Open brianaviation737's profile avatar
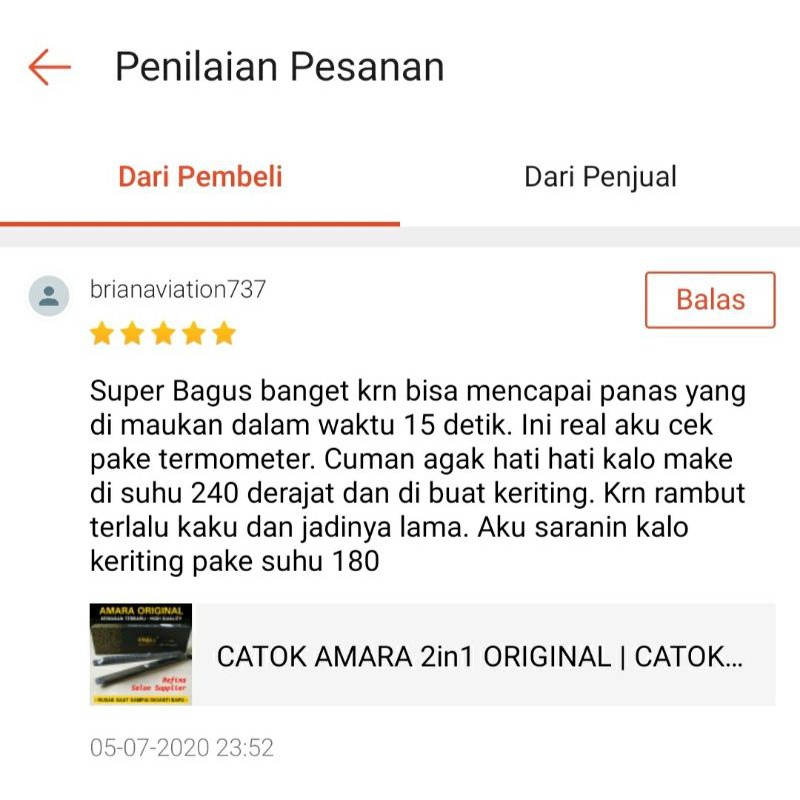This screenshot has width=800, height=800. [x=49, y=296]
